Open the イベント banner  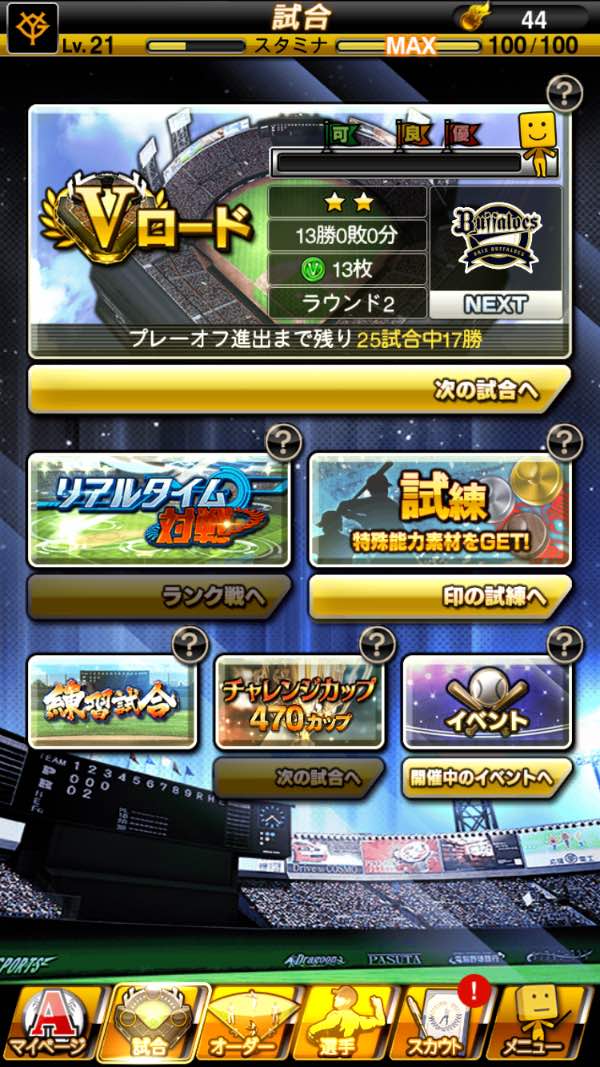(x=486, y=702)
